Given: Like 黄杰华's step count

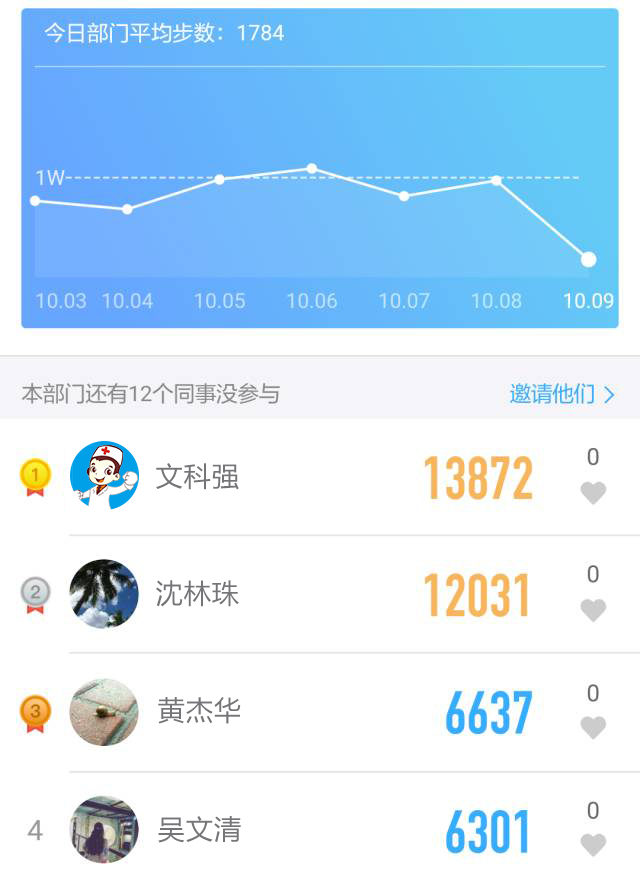Looking at the screenshot, I should [593, 728].
